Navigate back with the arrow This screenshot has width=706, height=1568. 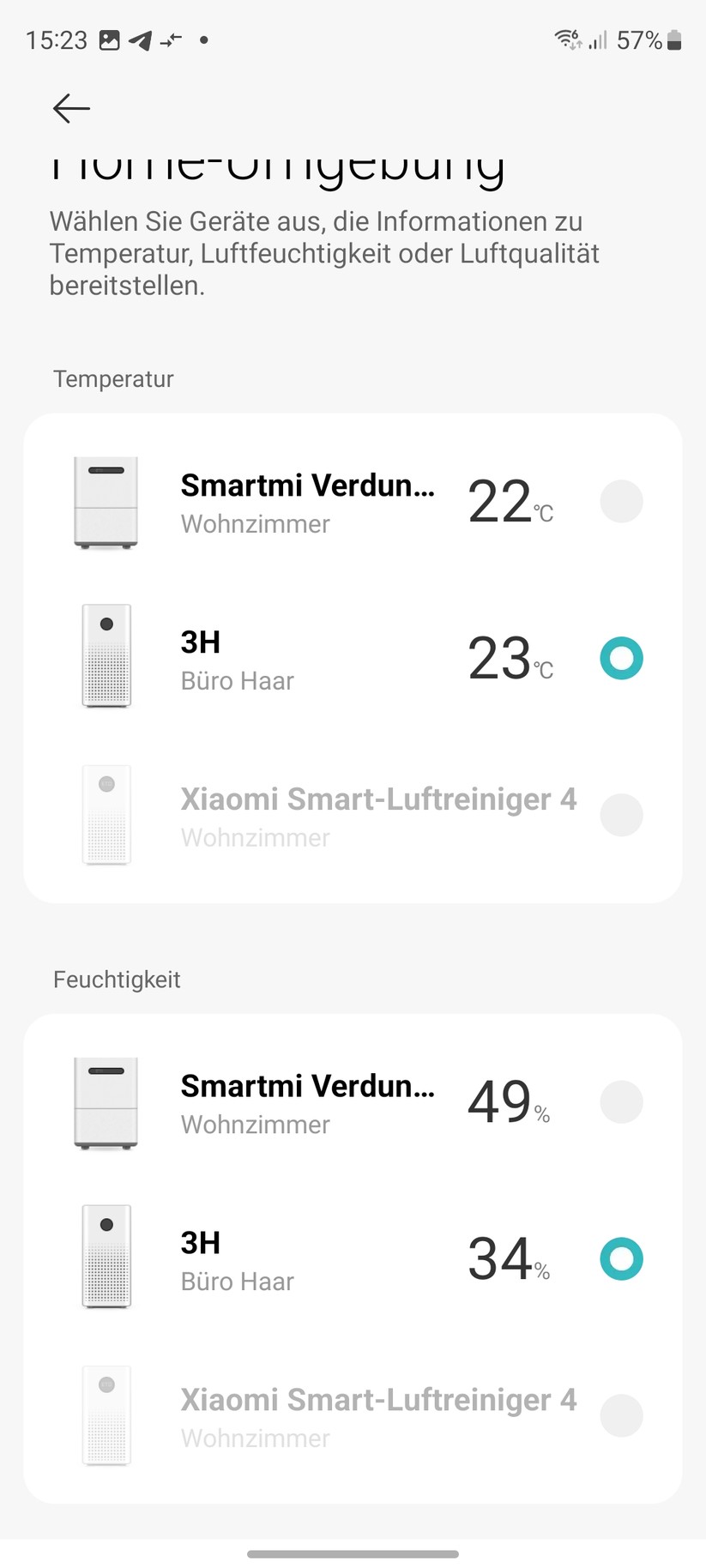pyautogui.click(x=70, y=108)
